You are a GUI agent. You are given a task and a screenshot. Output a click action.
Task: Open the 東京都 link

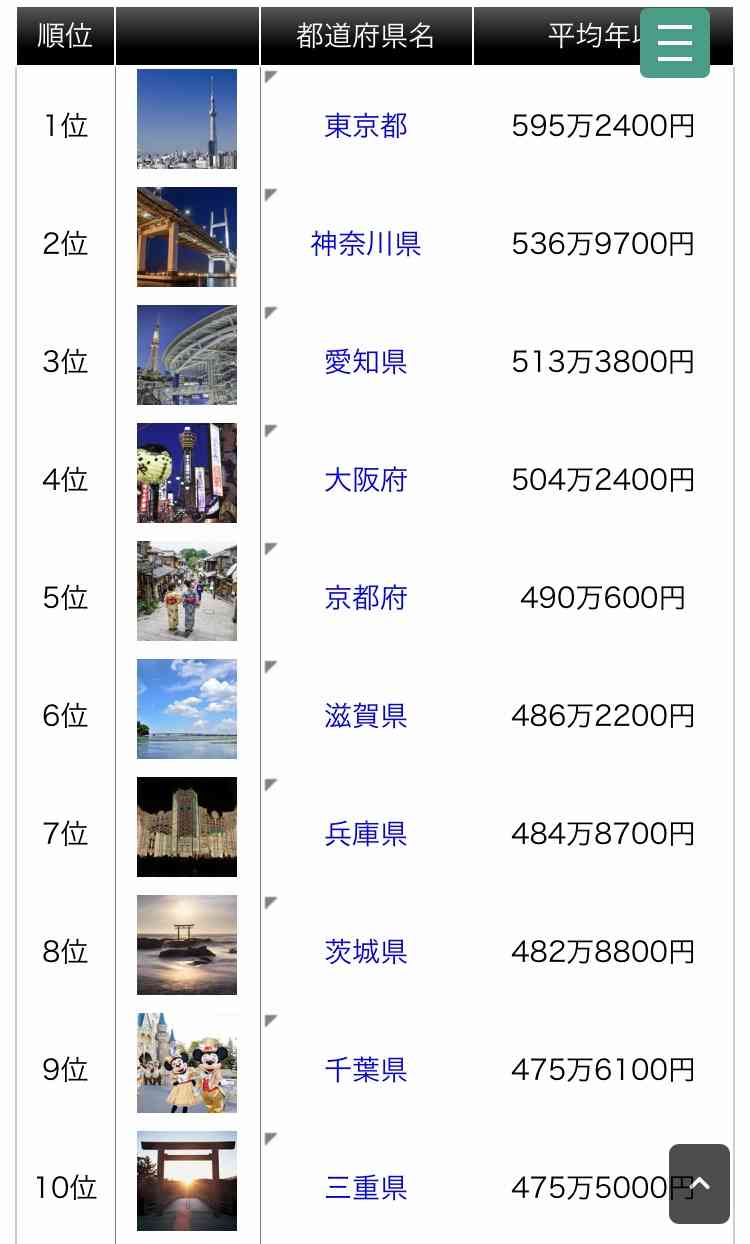pyautogui.click(x=366, y=126)
